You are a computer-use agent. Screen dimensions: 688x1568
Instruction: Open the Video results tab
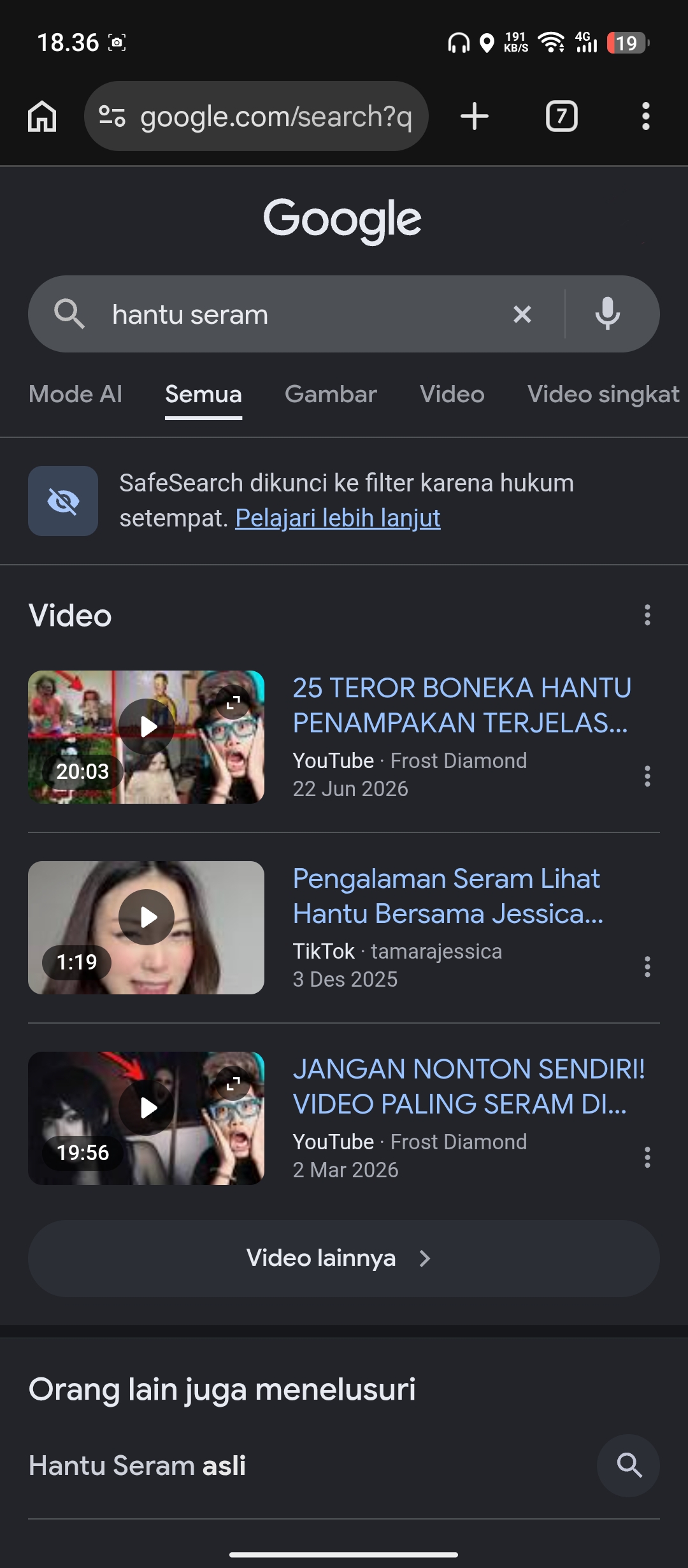(452, 394)
